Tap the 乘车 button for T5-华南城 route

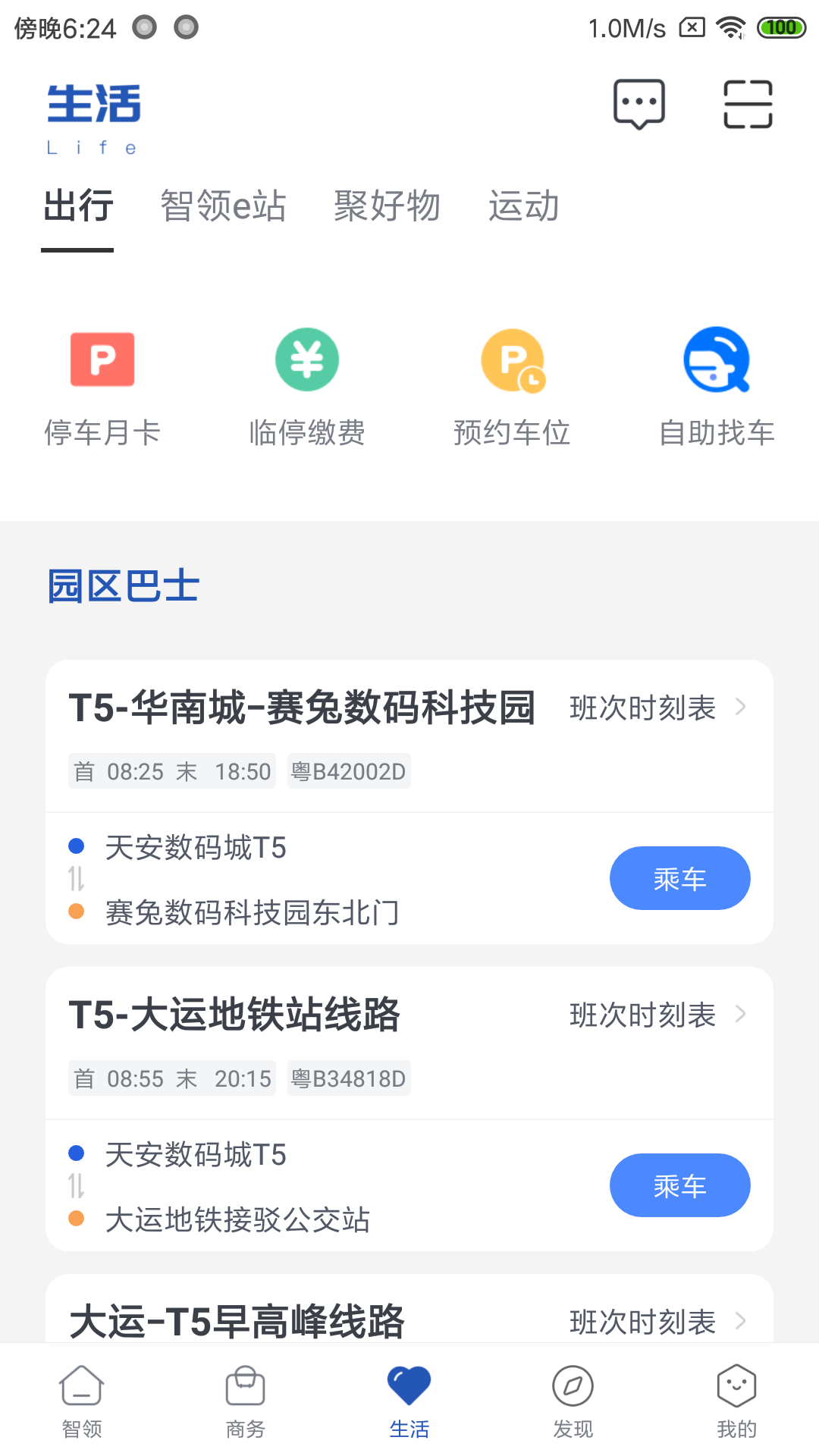[x=679, y=878]
